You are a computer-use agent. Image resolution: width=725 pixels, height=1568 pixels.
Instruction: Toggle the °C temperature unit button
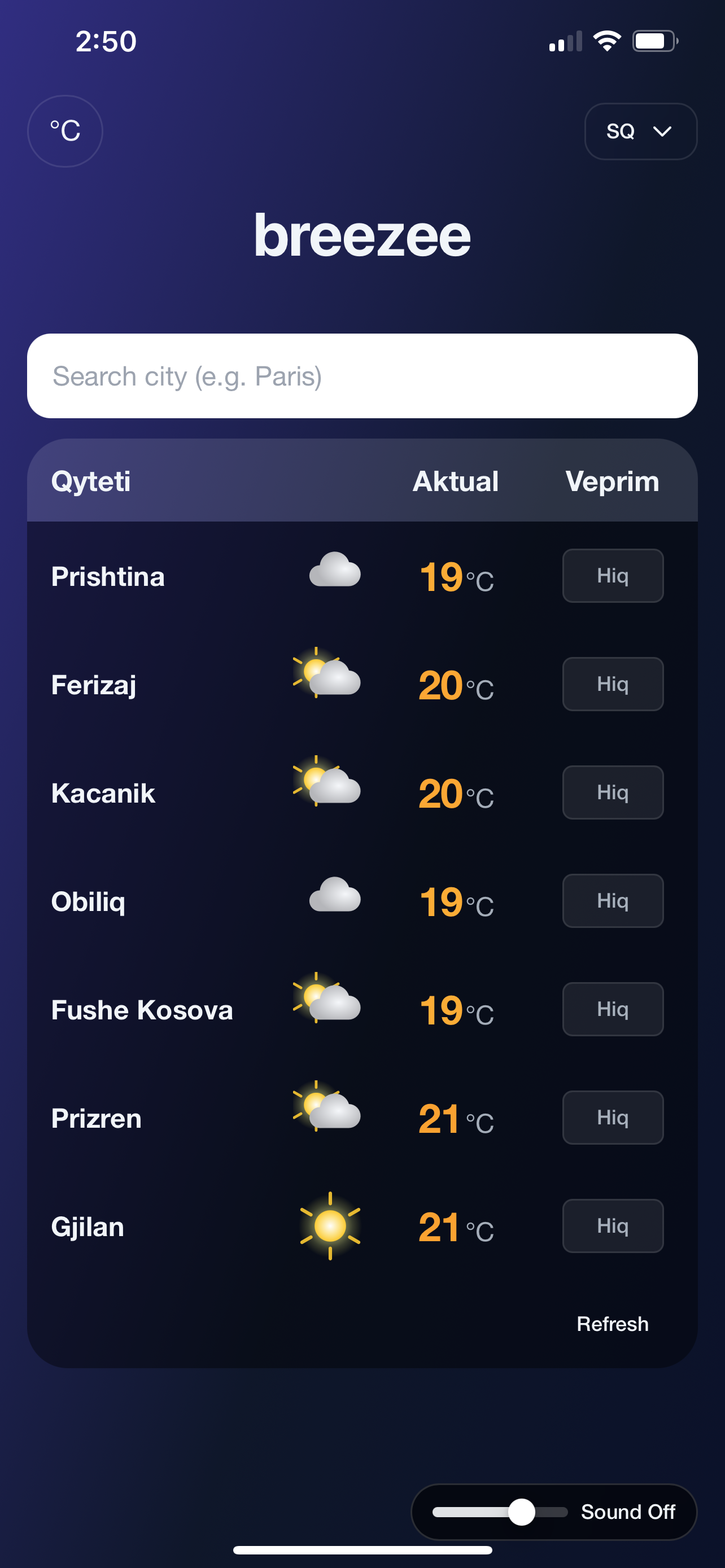coord(65,131)
